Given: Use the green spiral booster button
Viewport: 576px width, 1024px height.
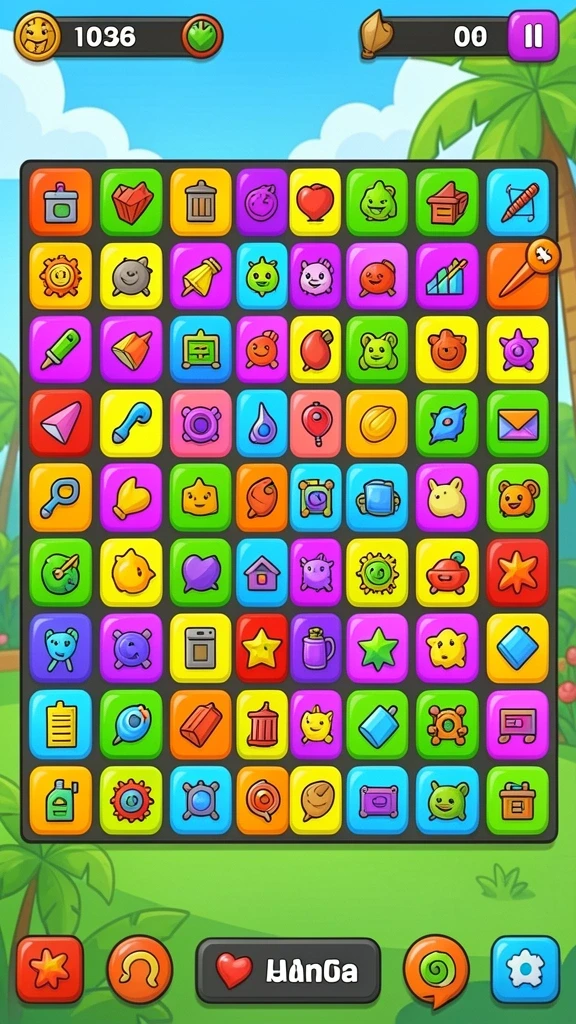Looking at the screenshot, I should click(436, 971).
